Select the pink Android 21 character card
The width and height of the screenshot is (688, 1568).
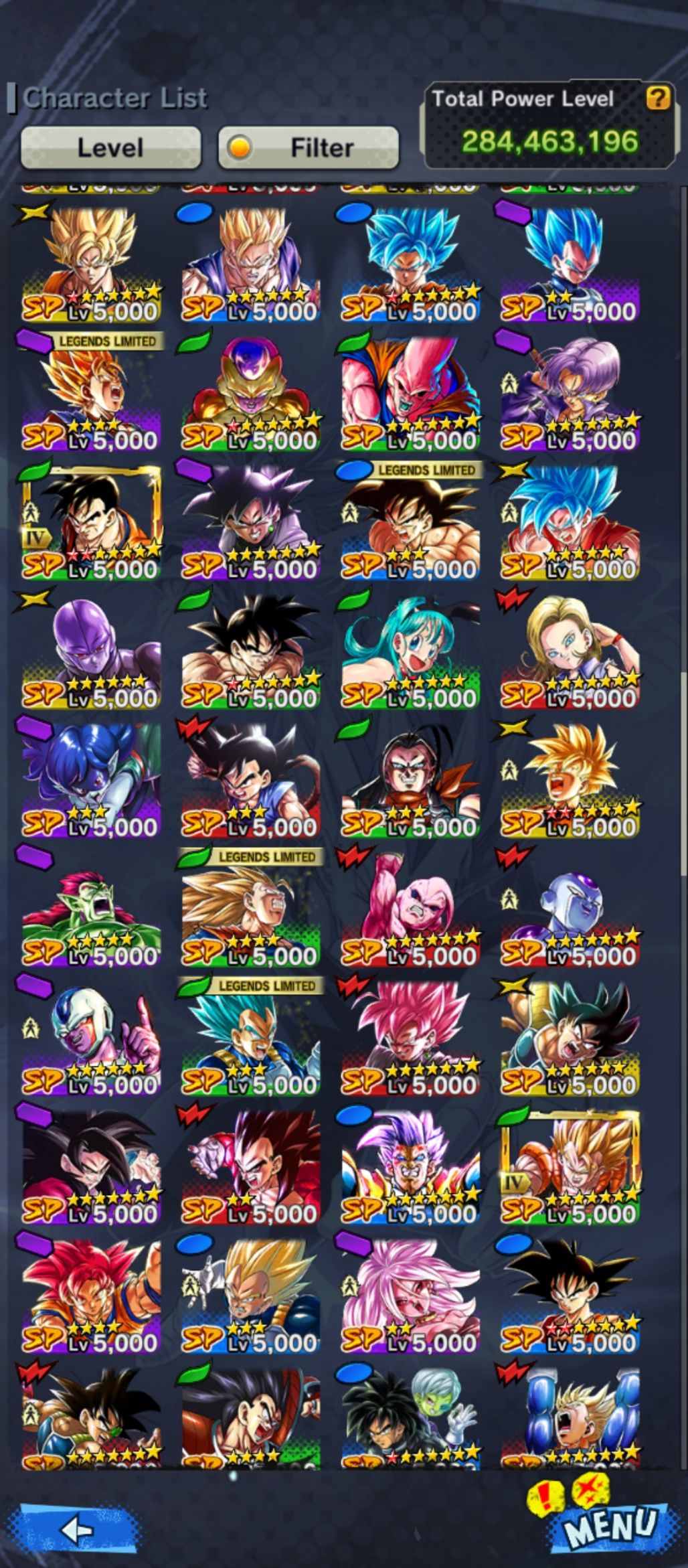[410, 1296]
